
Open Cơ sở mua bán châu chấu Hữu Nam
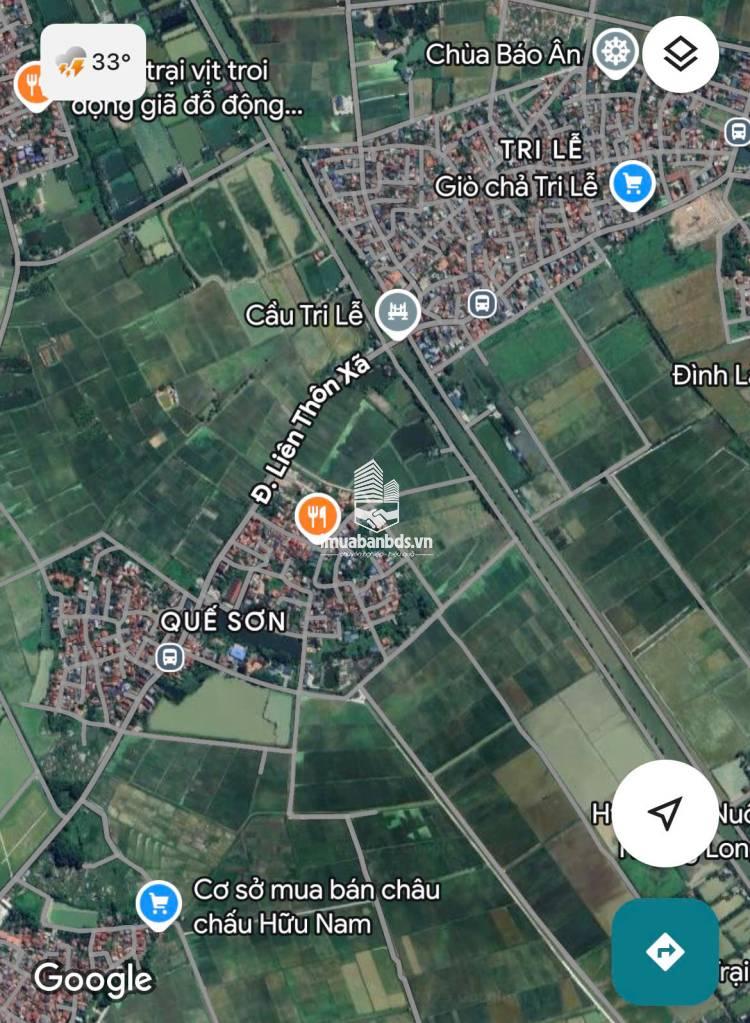coord(158,905)
